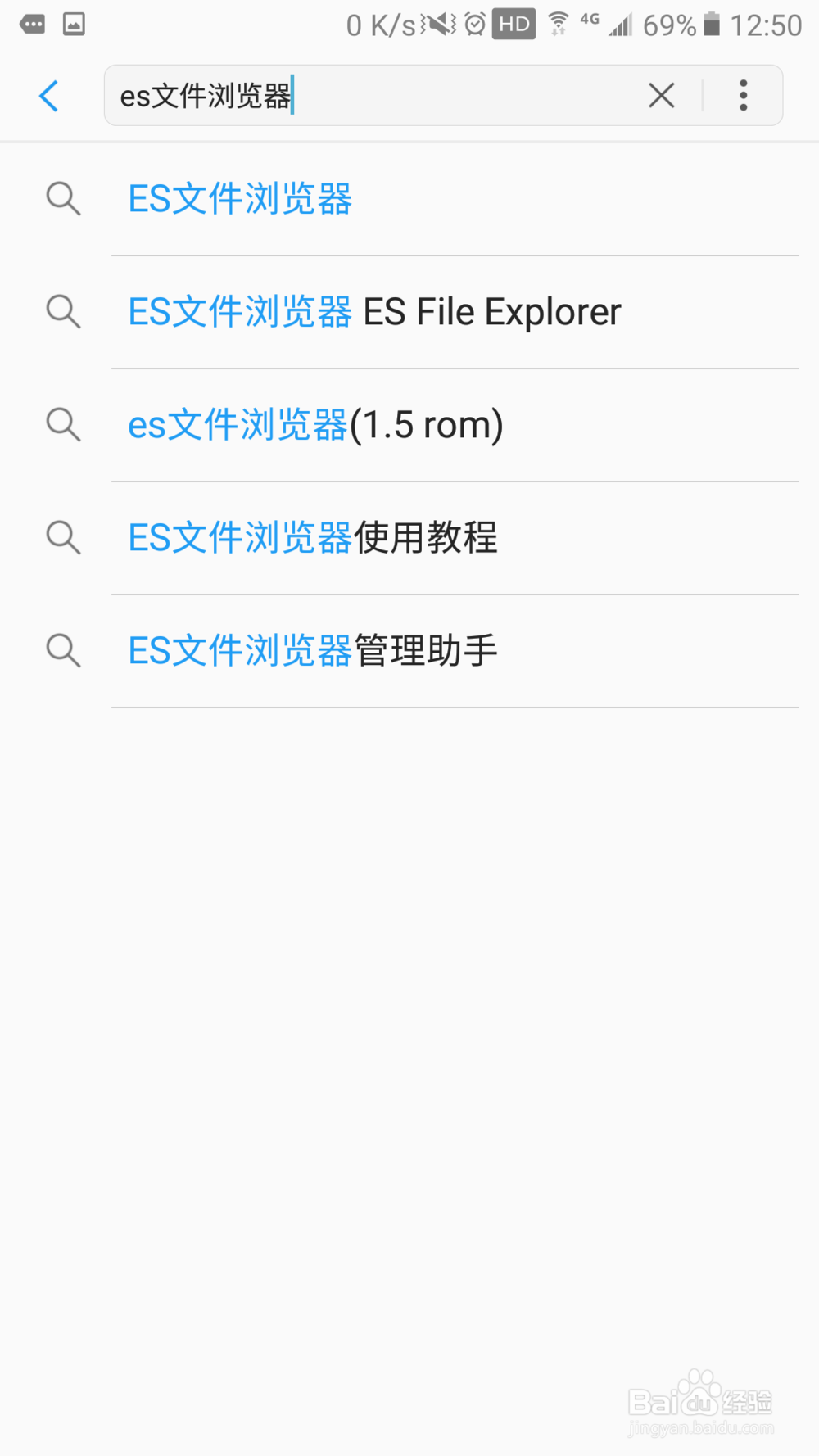Tap the search field containing es文件浏览器

click(373, 96)
